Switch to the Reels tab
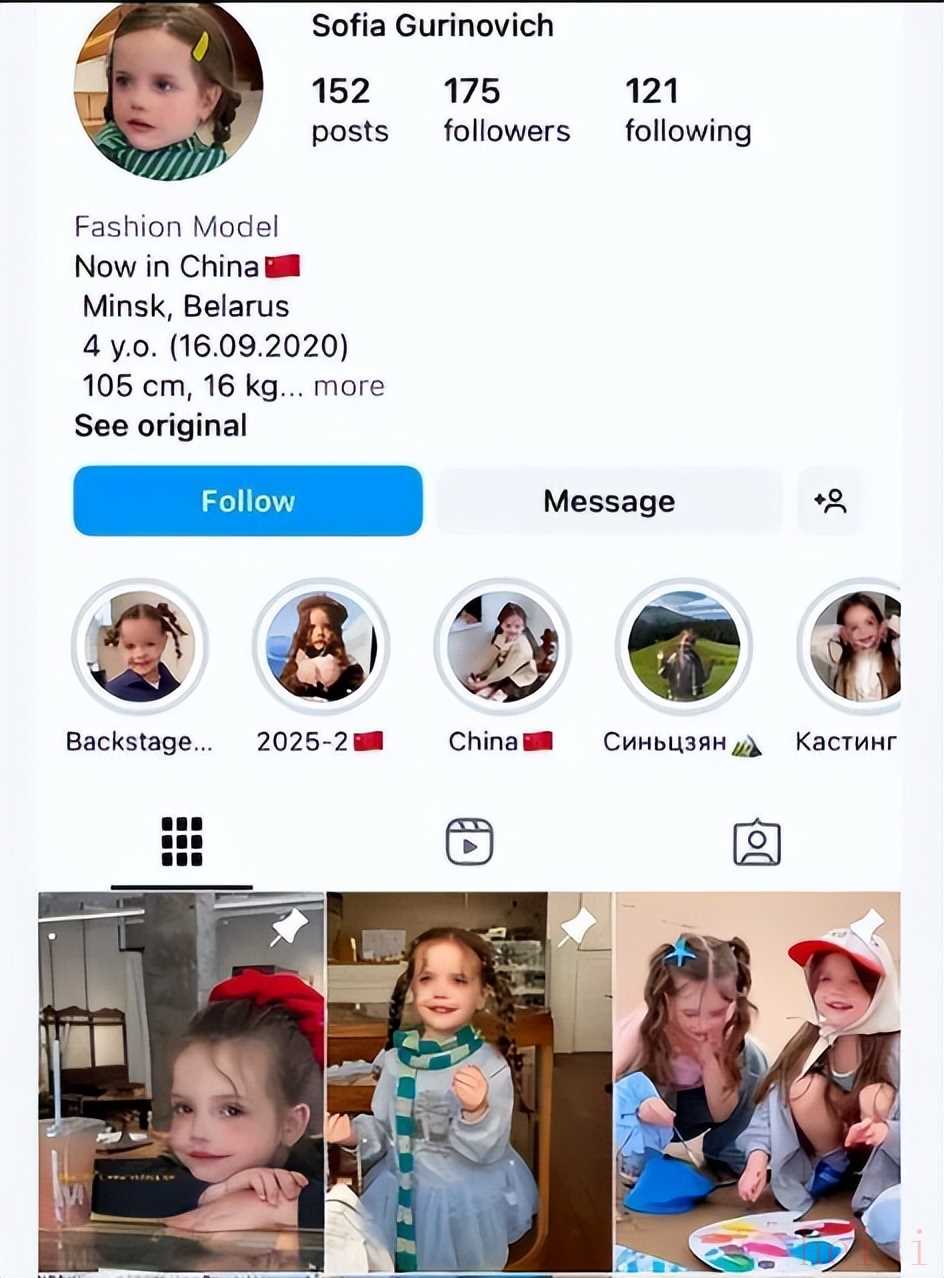The height and width of the screenshot is (1278, 944). [469, 842]
